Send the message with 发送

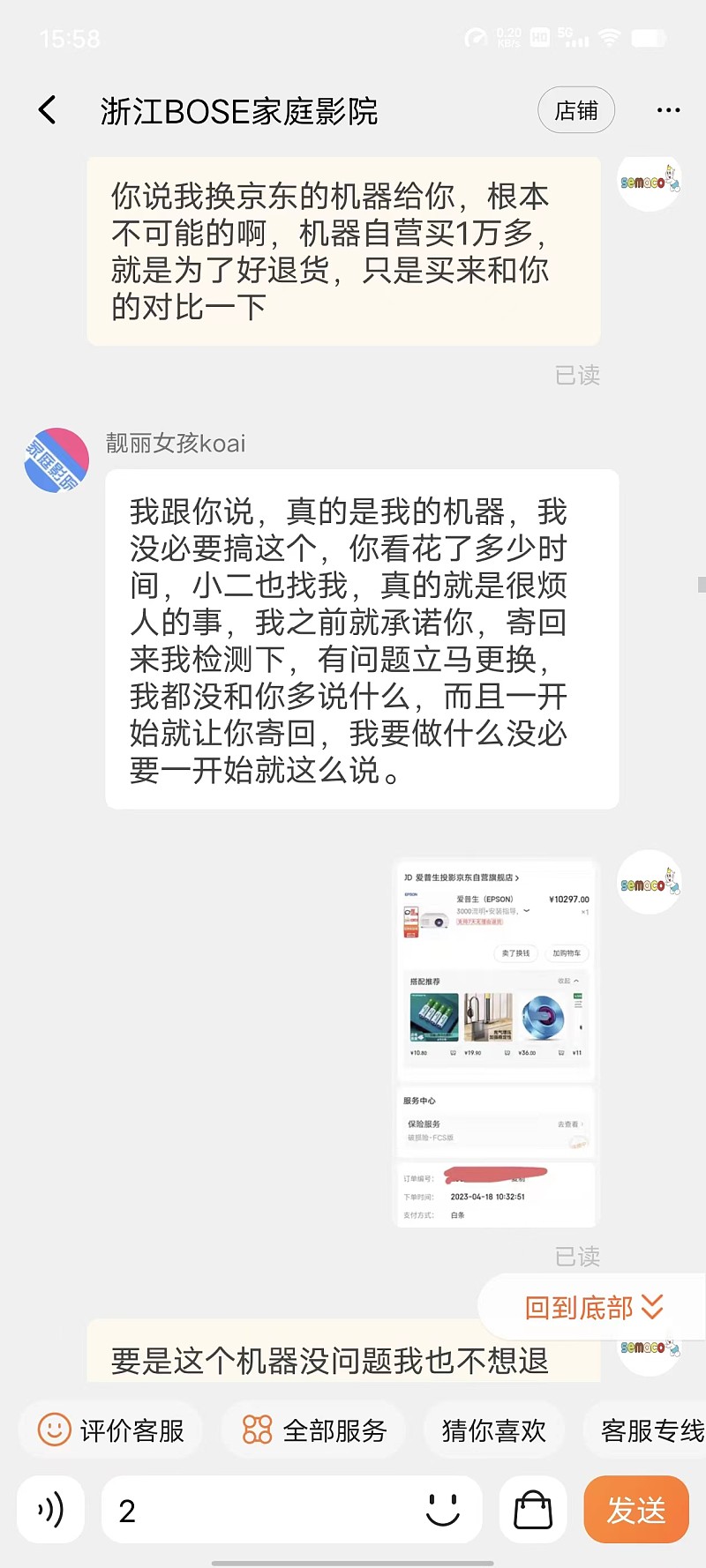click(x=635, y=1510)
